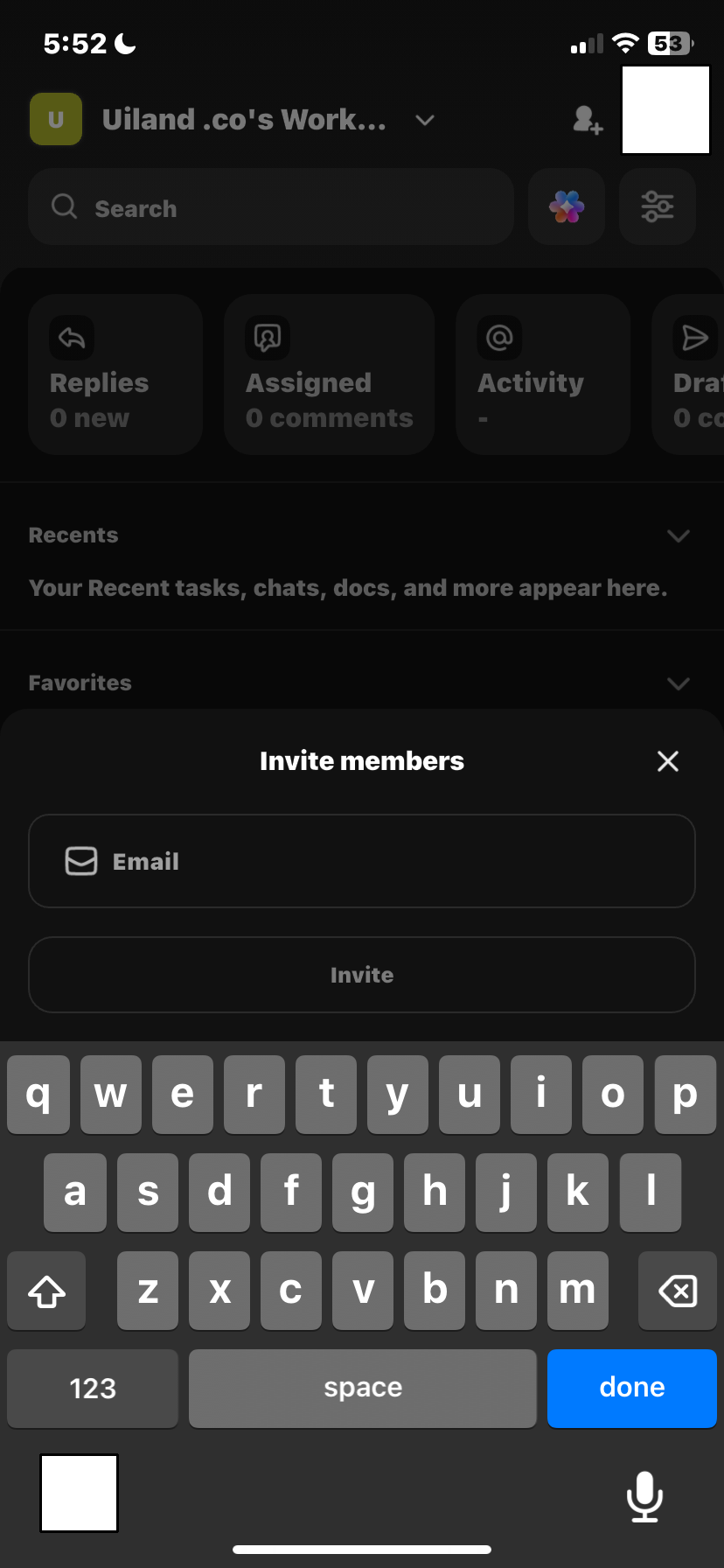Open the workspace switcher dropdown
The width and height of the screenshot is (724, 1568).
425,121
